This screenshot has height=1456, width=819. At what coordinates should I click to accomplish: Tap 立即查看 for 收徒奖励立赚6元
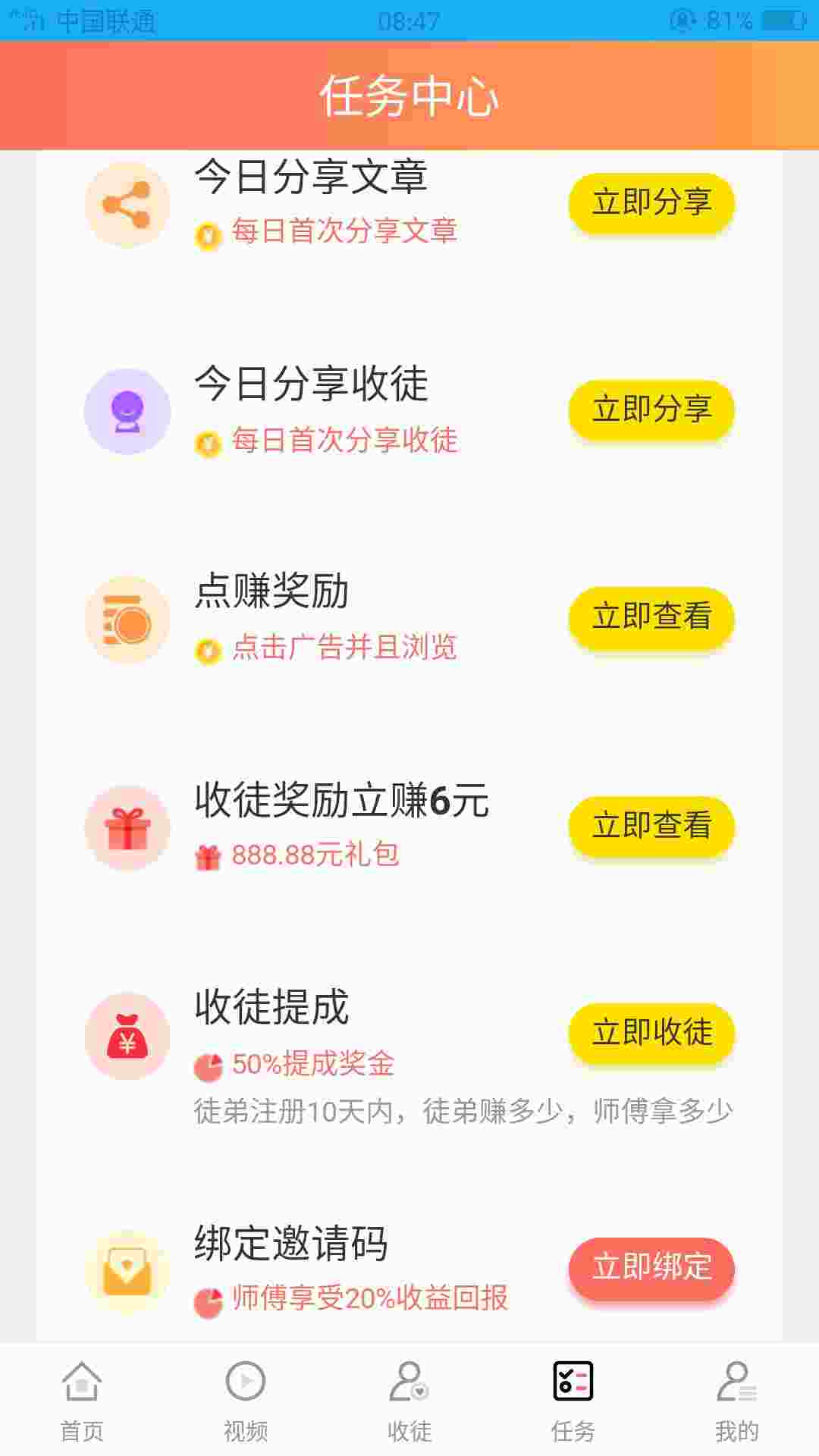coord(651,826)
